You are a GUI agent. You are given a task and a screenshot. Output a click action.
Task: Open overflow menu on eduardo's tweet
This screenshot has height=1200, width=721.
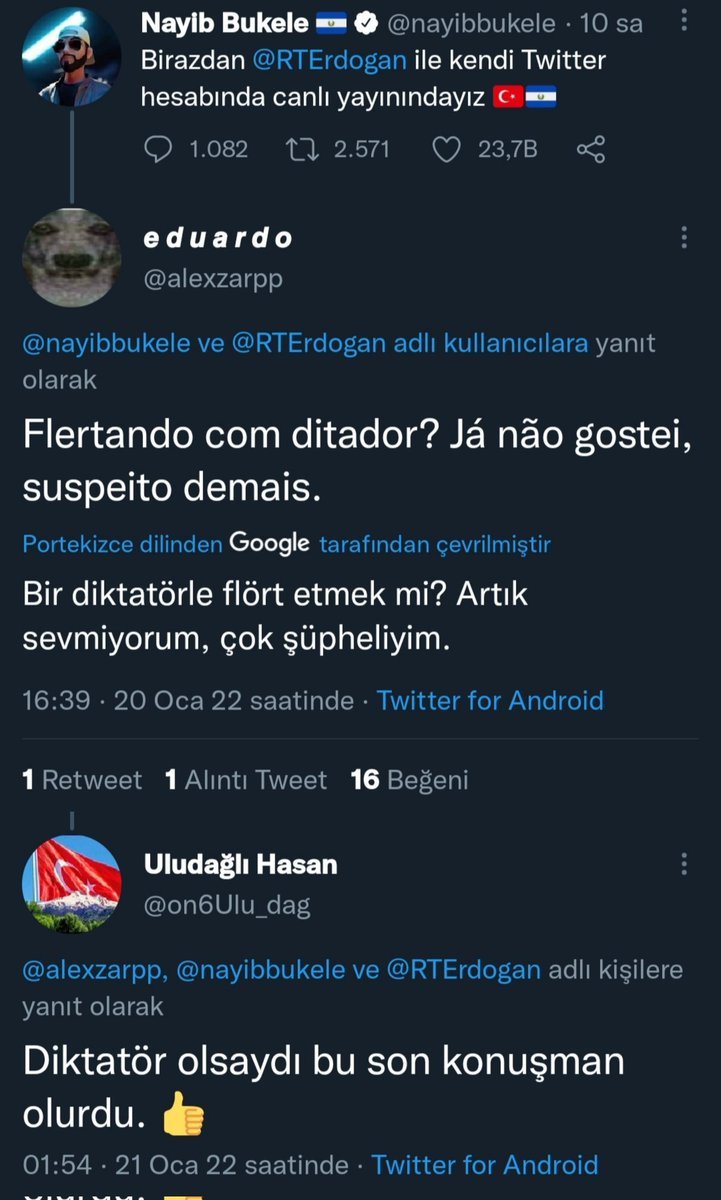[x=684, y=237]
